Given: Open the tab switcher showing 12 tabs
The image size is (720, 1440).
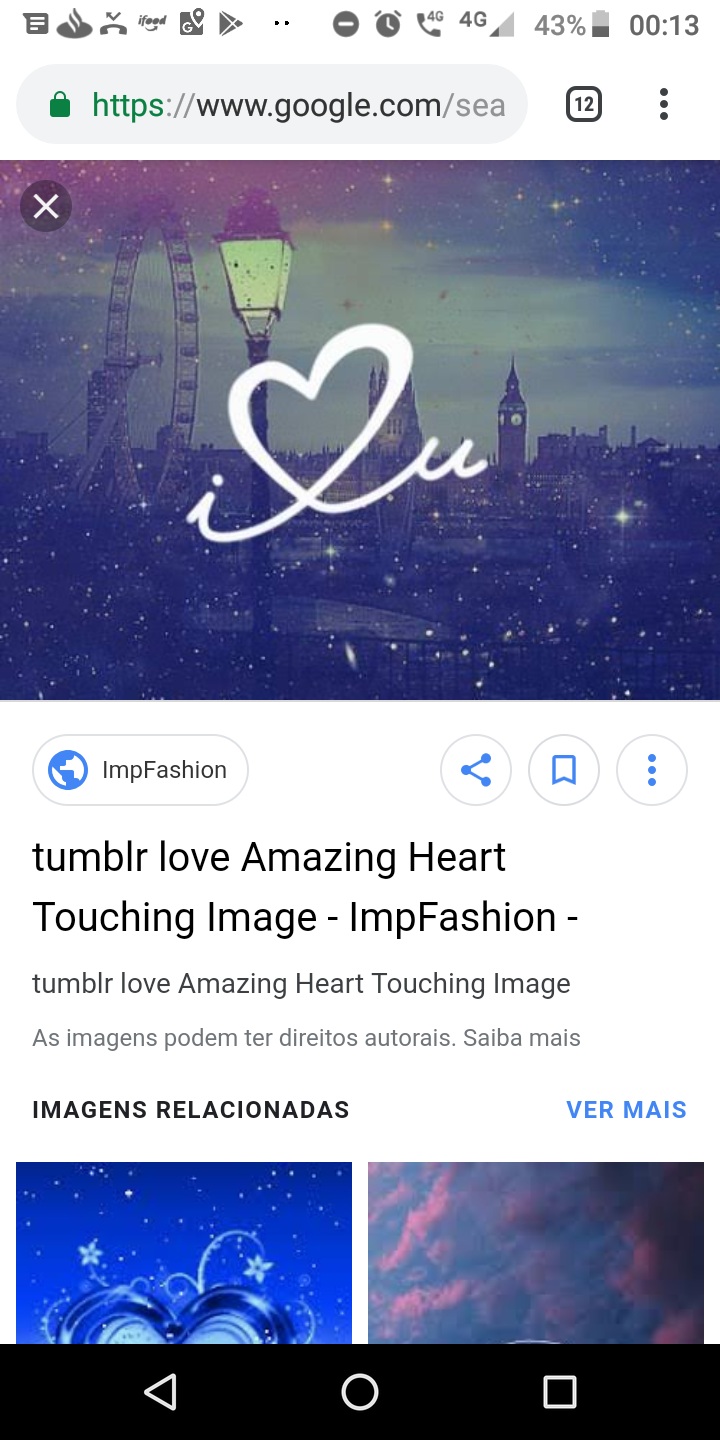Looking at the screenshot, I should tap(584, 105).
